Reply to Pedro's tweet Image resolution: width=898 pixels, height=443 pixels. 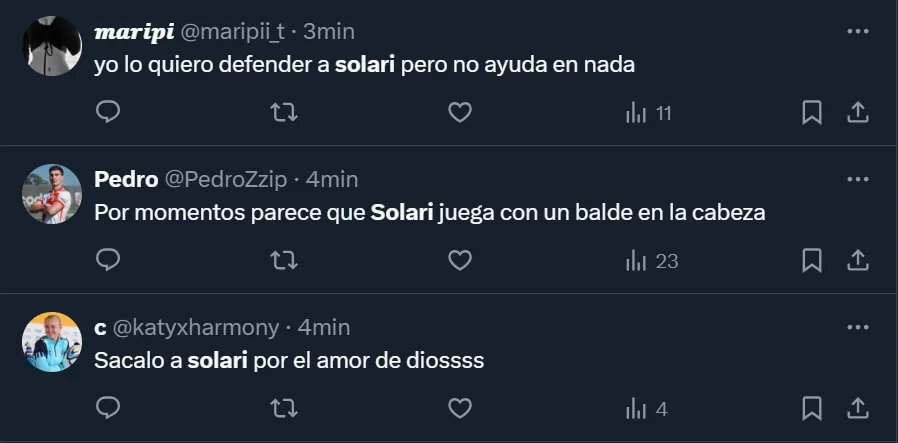108,261
